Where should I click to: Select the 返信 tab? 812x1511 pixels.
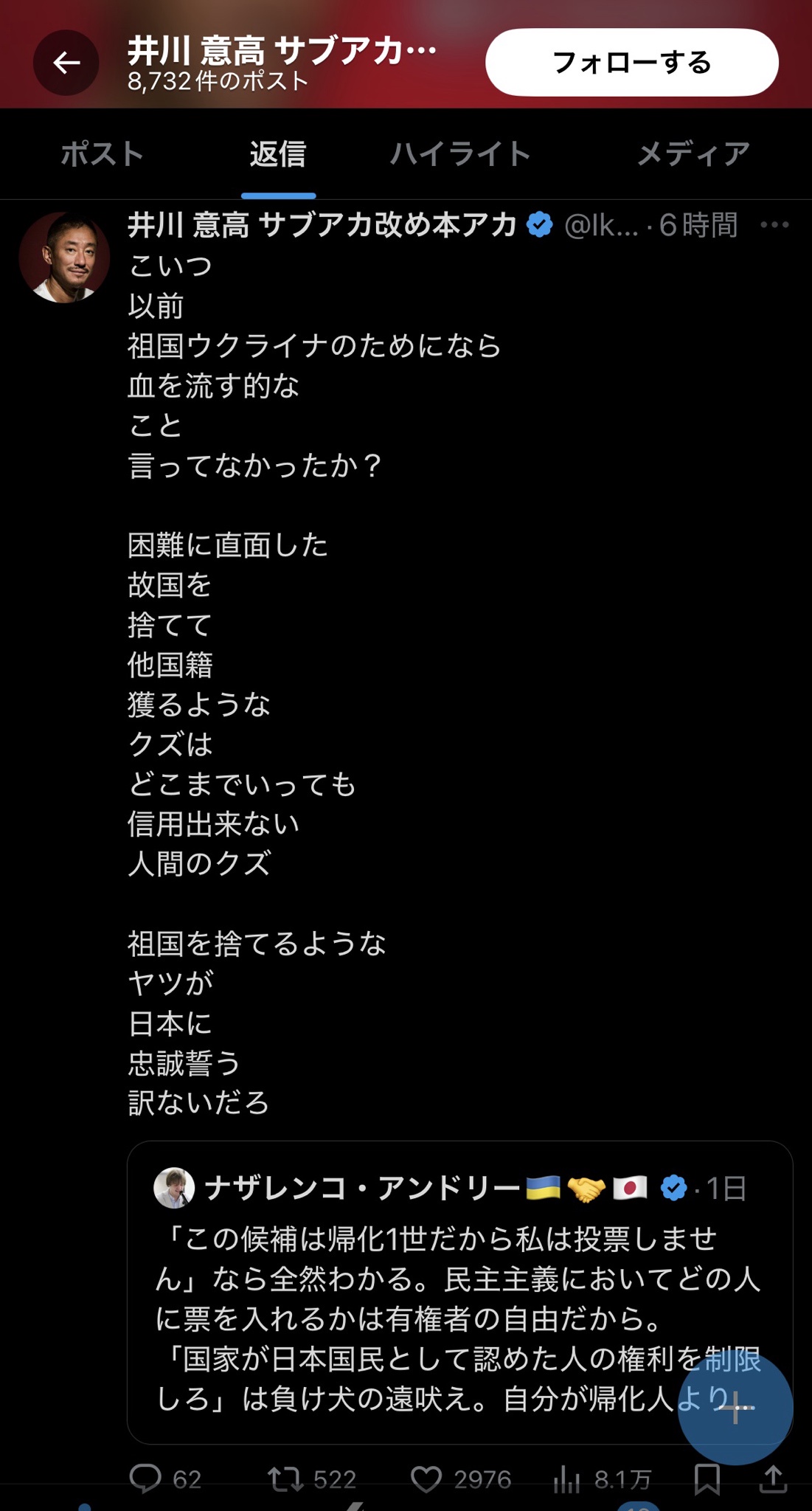(x=278, y=154)
